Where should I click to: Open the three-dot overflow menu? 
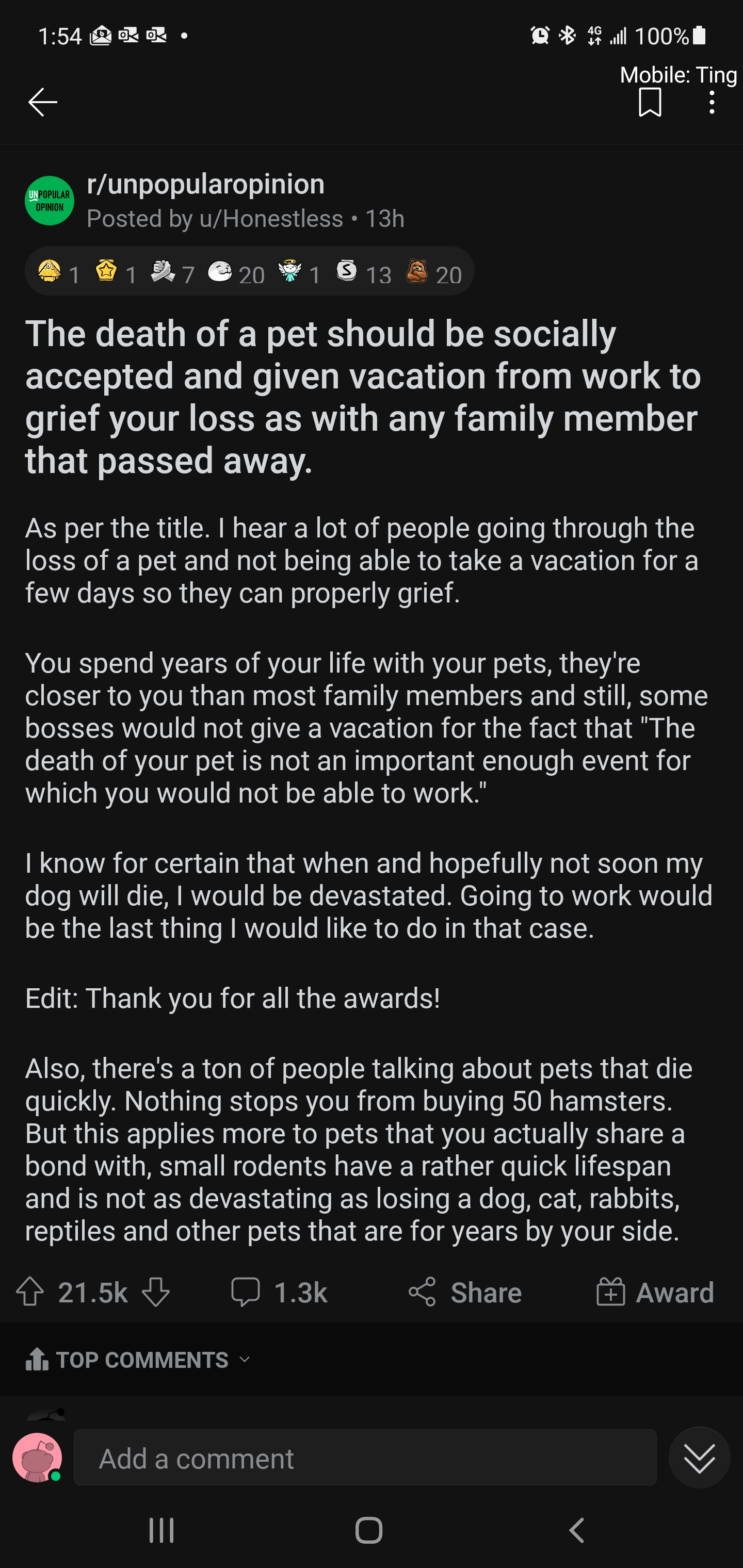(x=712, y=102)
